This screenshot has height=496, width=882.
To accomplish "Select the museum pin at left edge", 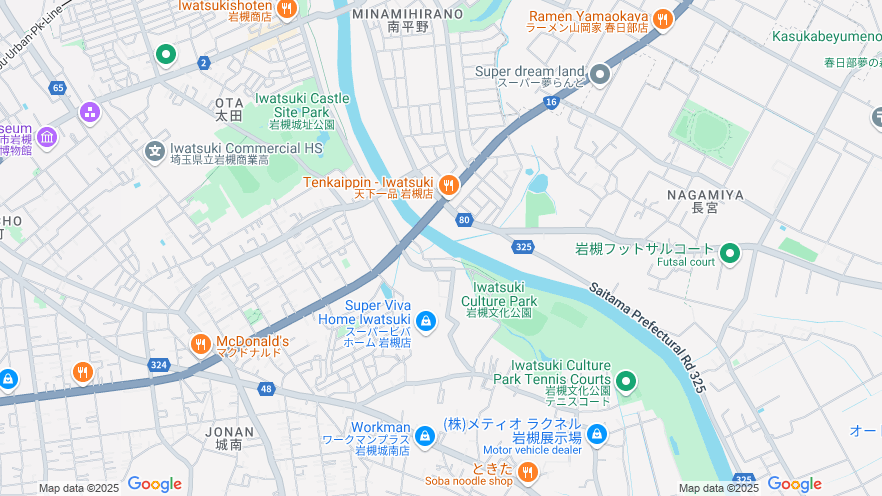I will click(47, 137).
